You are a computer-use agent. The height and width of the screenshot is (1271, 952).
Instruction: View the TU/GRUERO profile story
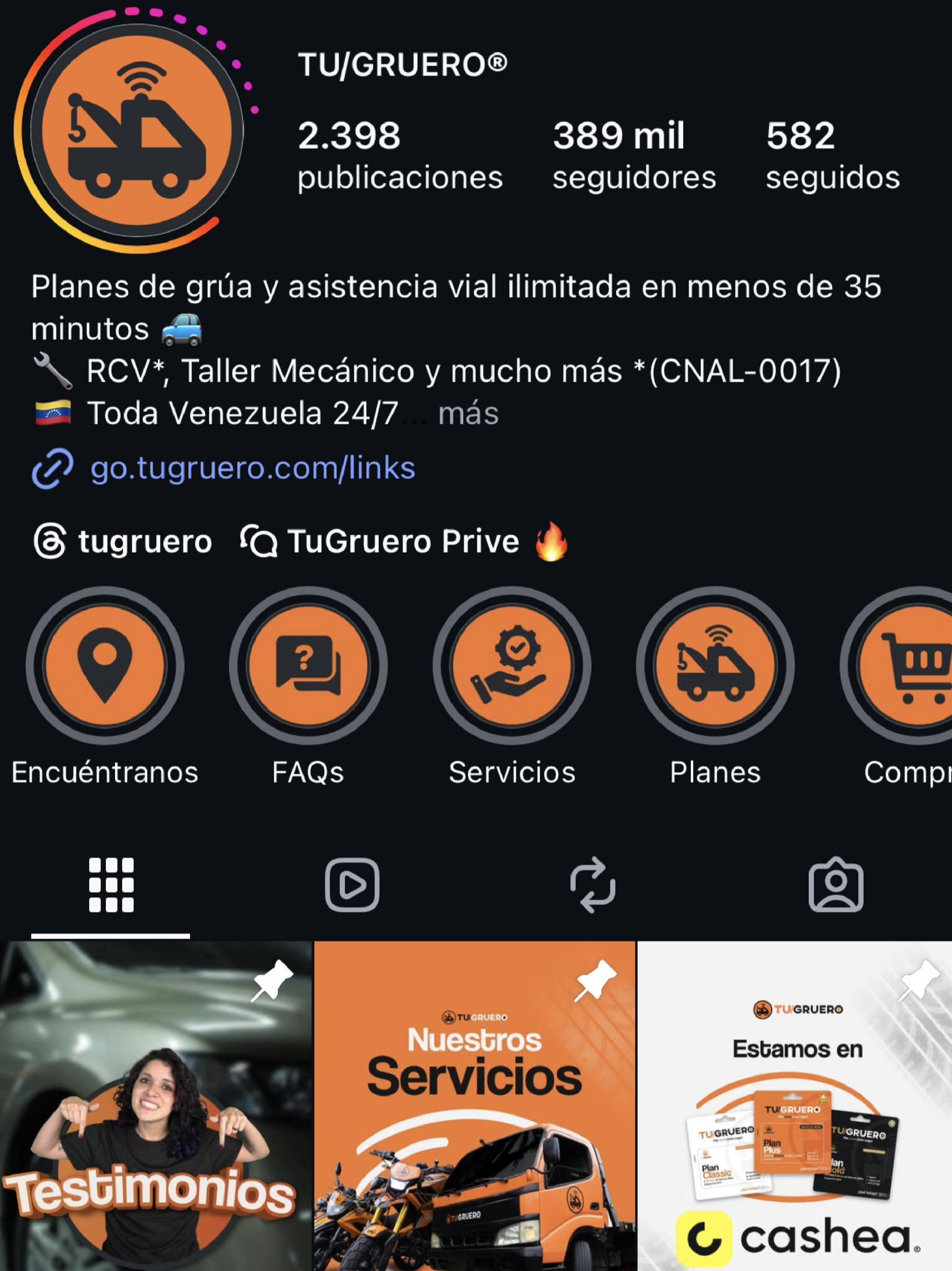(x=136, y=131)
